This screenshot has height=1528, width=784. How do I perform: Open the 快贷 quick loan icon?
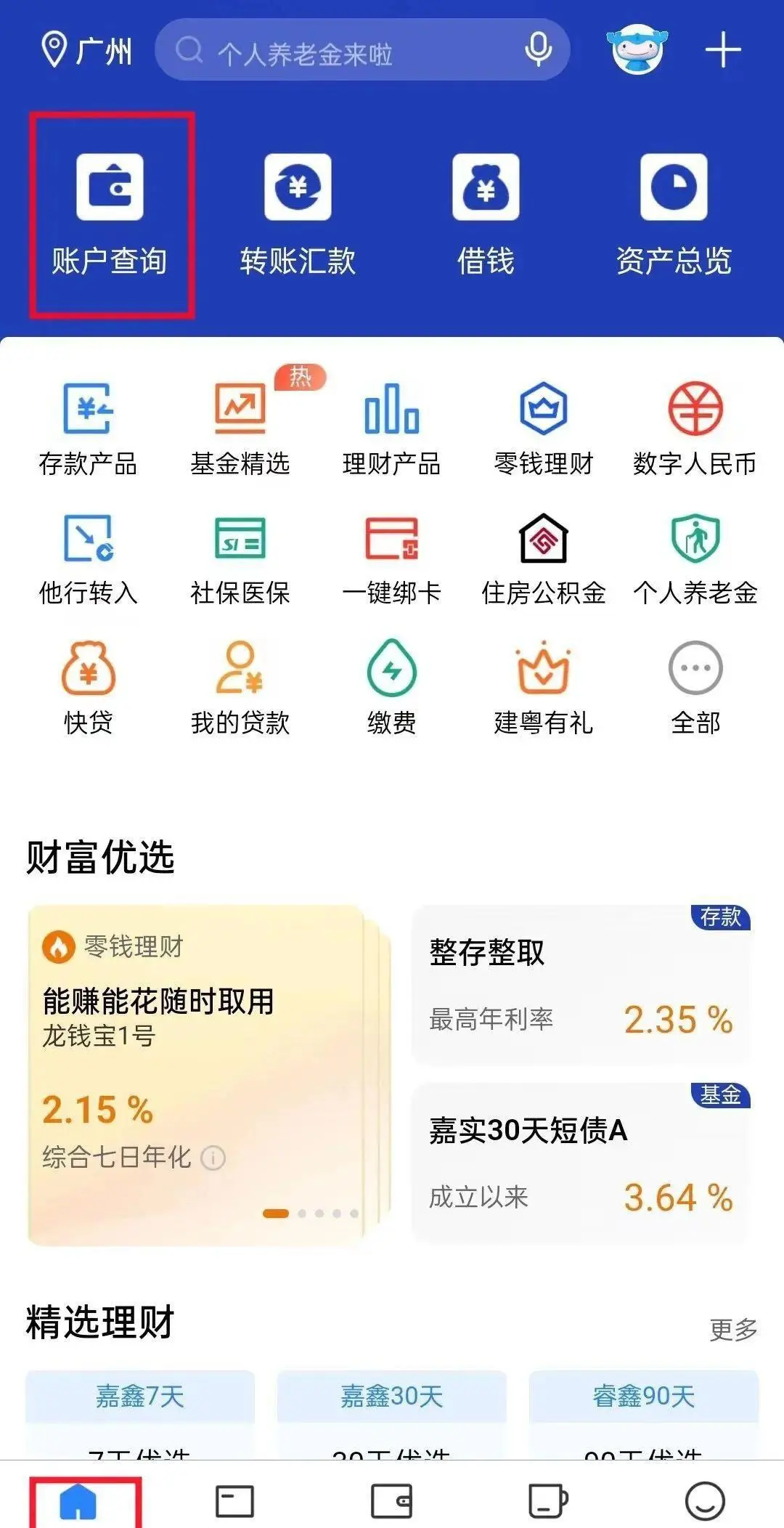click(x=87, y=686)
